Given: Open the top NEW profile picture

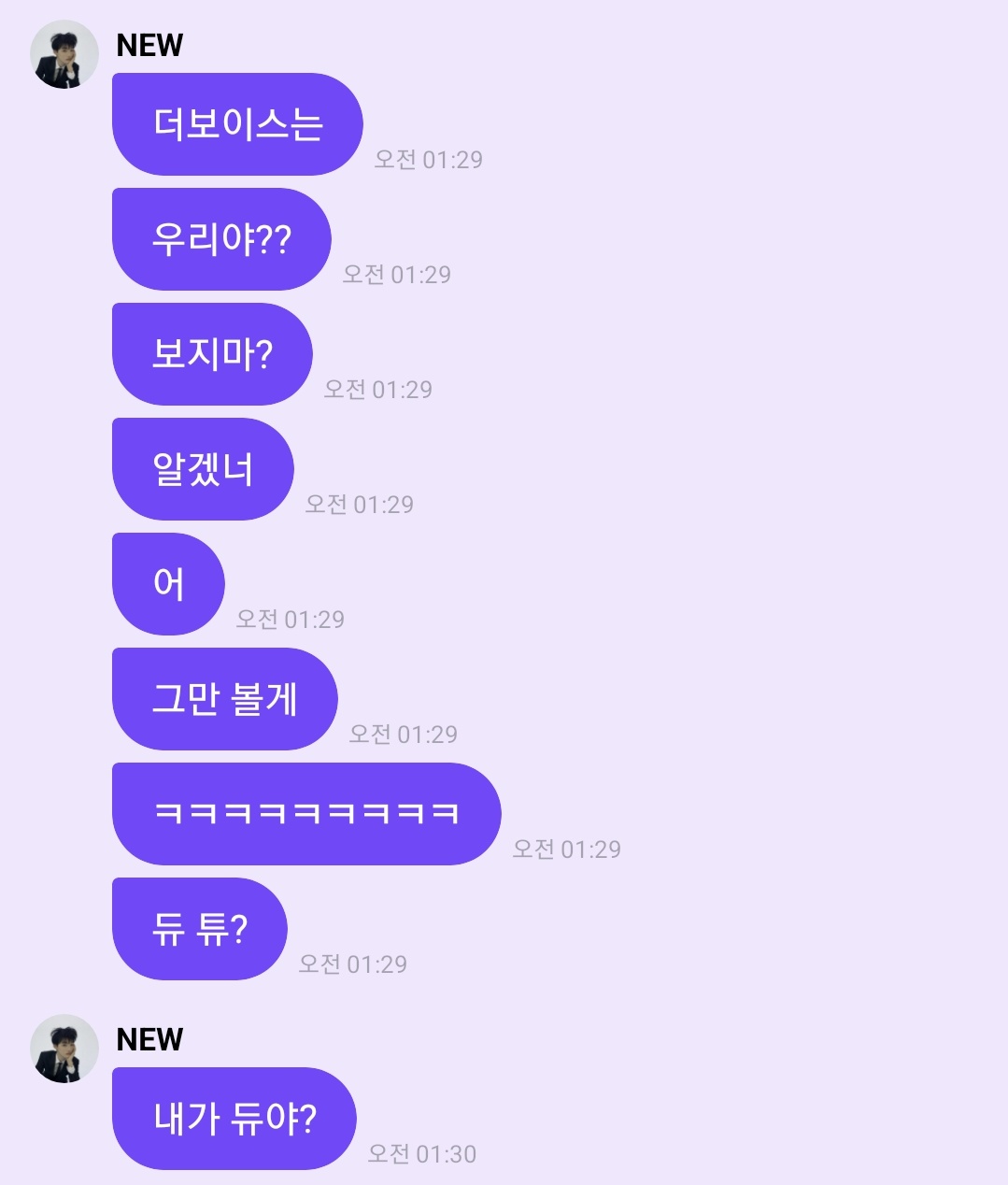Looking at the screenshot, I should point(64,53).
